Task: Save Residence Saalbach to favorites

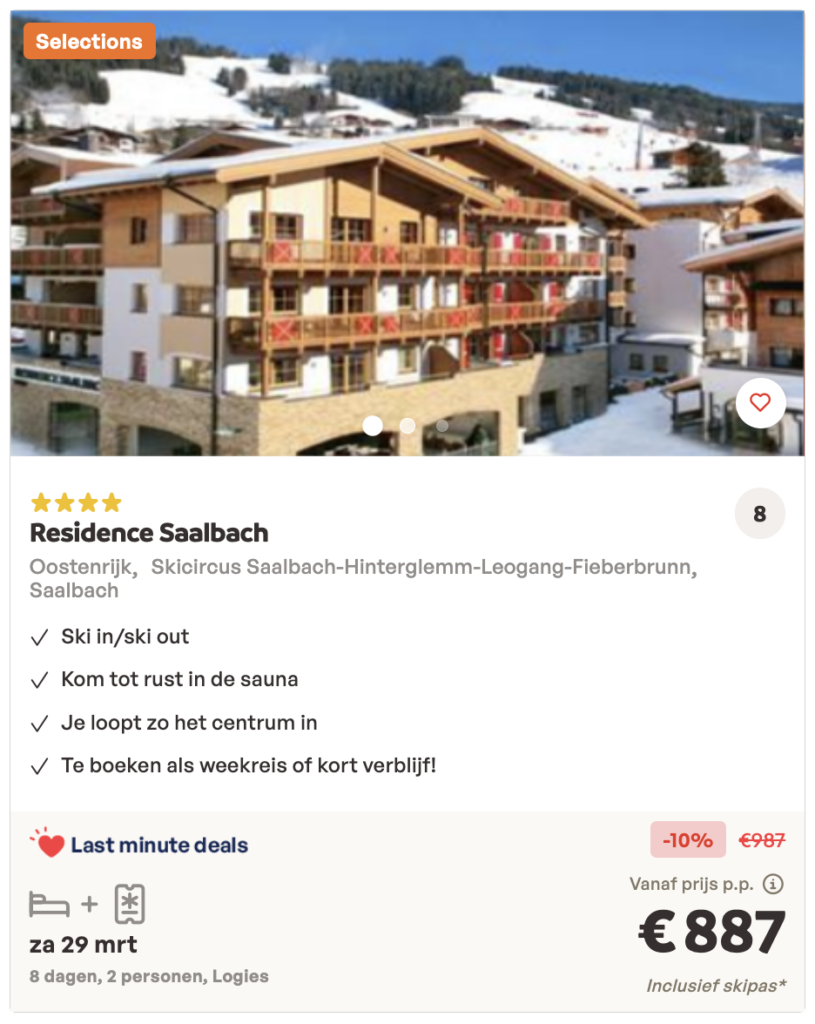Action: pos(760,403)
